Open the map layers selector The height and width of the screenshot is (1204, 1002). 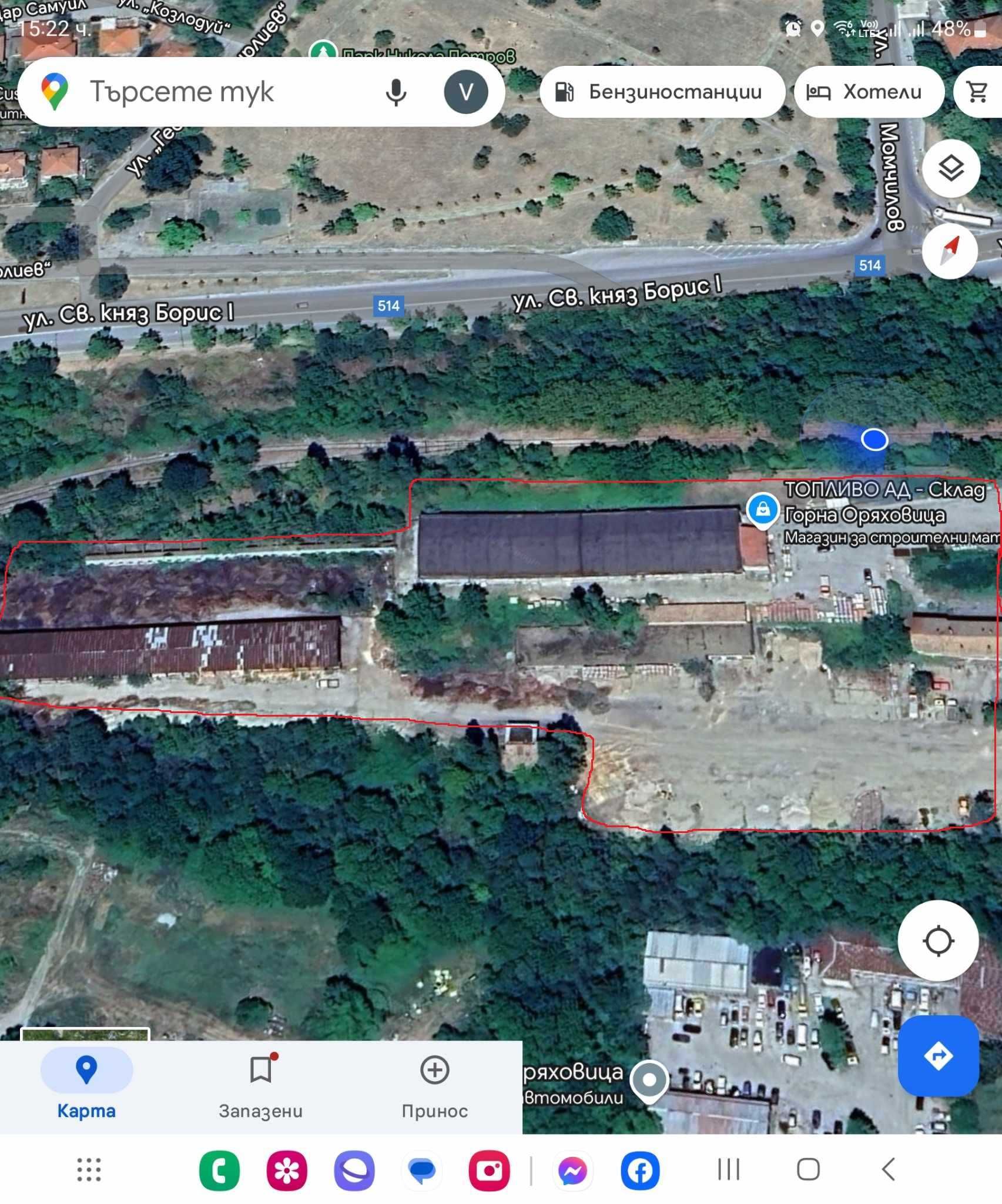950,169
